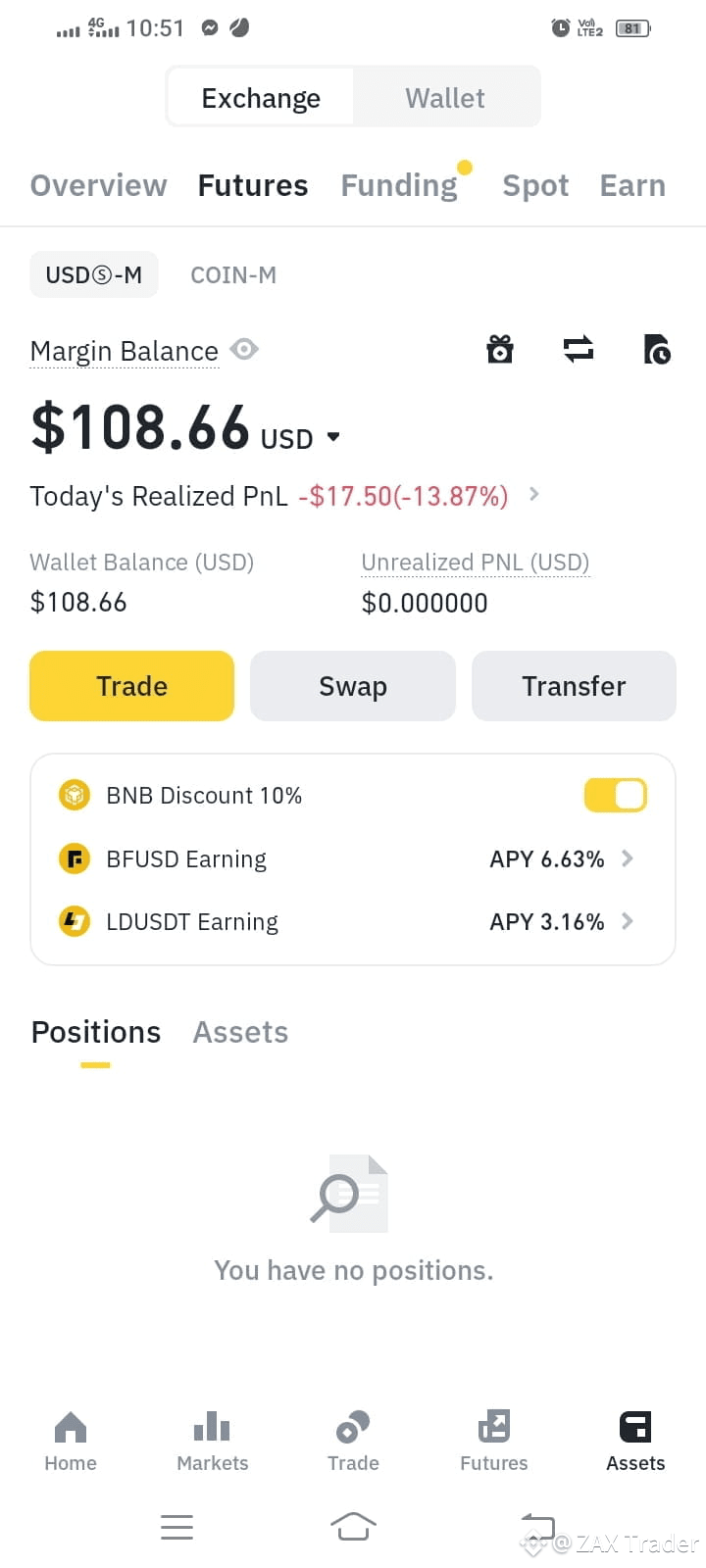Disable the BNB Discount 10% switch

click(616, 795)
